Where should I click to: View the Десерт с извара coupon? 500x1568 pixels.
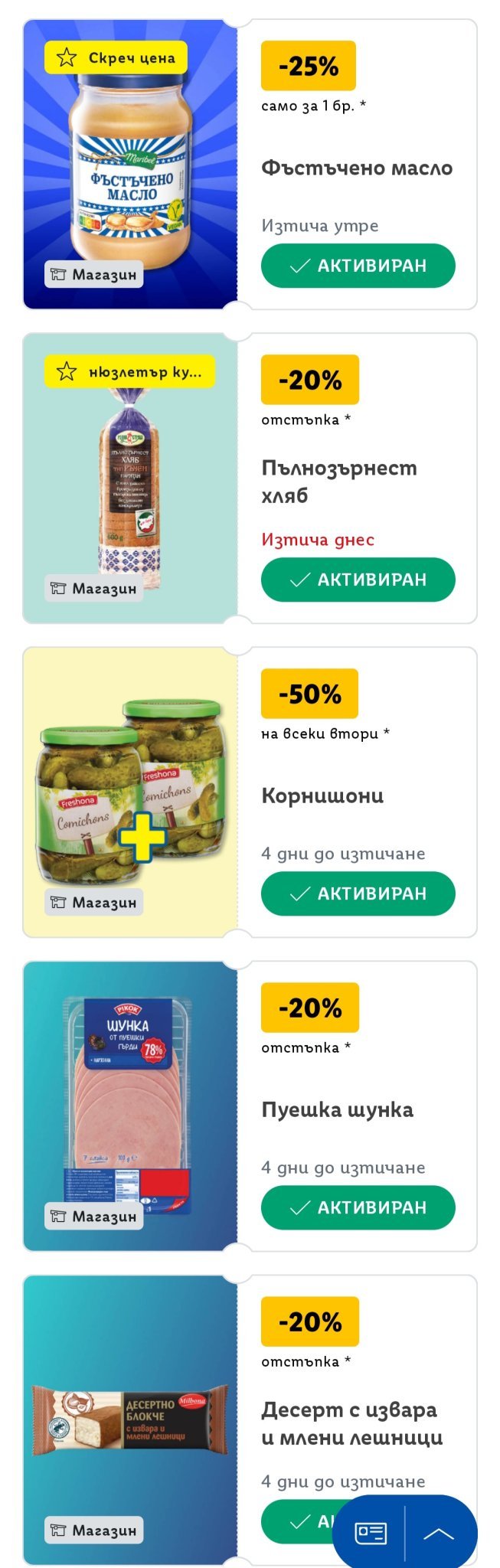tap(351, 1423)
